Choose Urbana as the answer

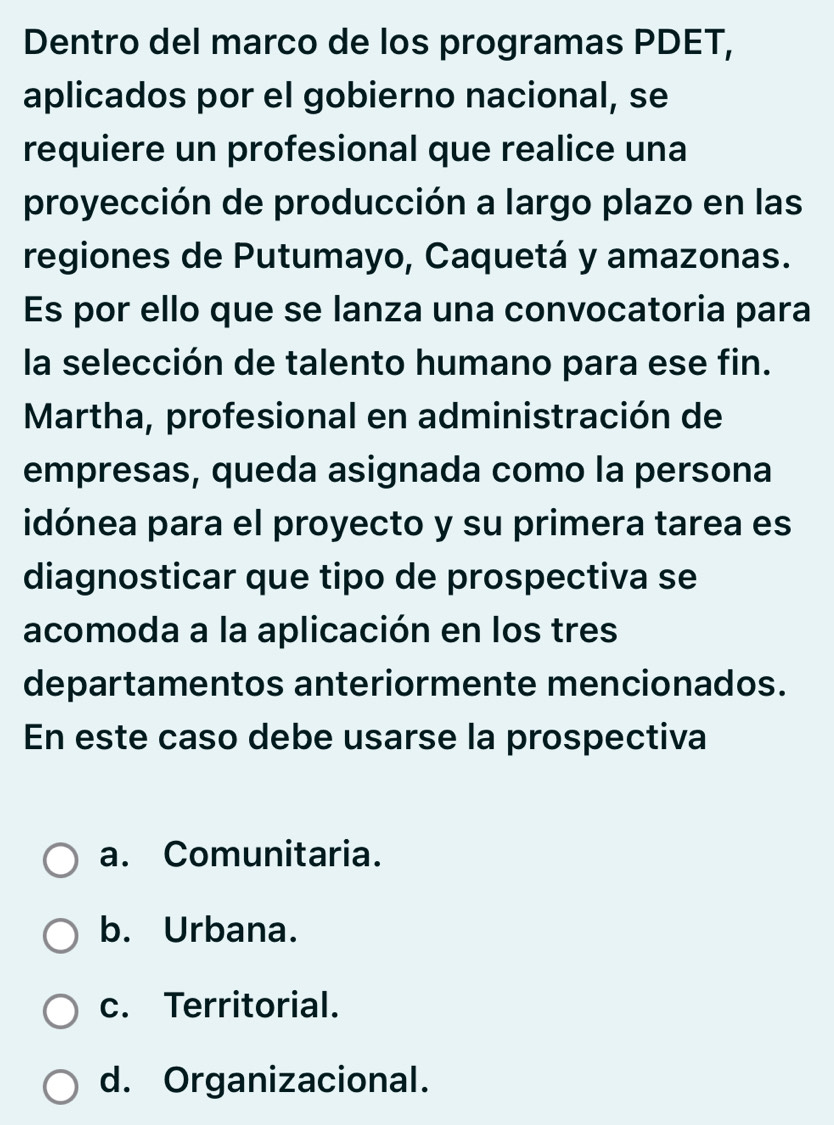click(61, 934)
